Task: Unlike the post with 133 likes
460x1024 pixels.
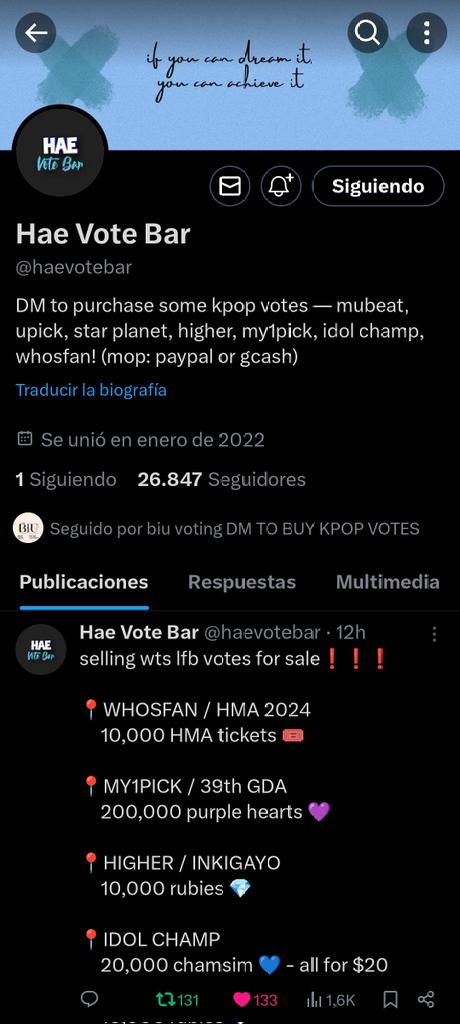Action: pos(255,1000)
